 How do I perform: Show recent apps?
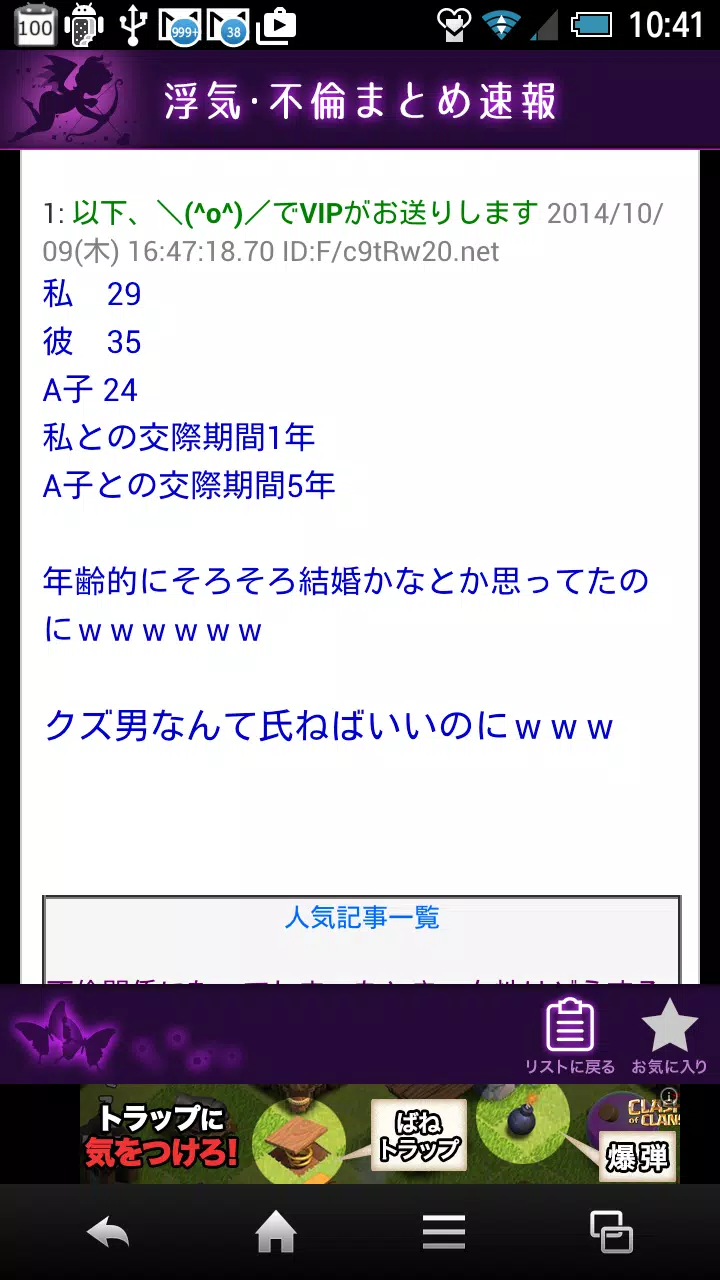[x=610, y=1232]
